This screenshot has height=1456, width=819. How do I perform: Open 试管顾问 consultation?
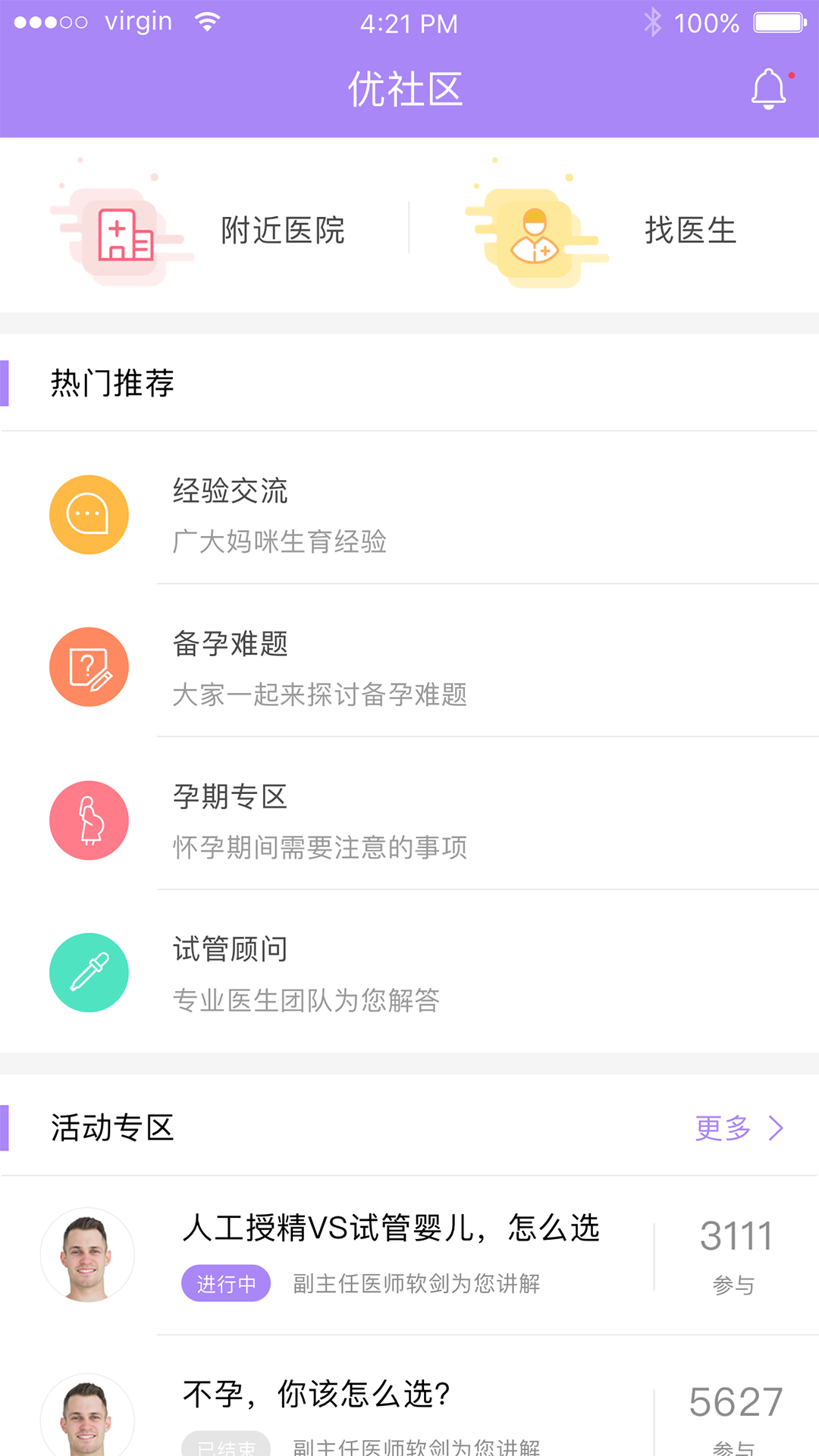pyautogui.click(x=409, y=973)
